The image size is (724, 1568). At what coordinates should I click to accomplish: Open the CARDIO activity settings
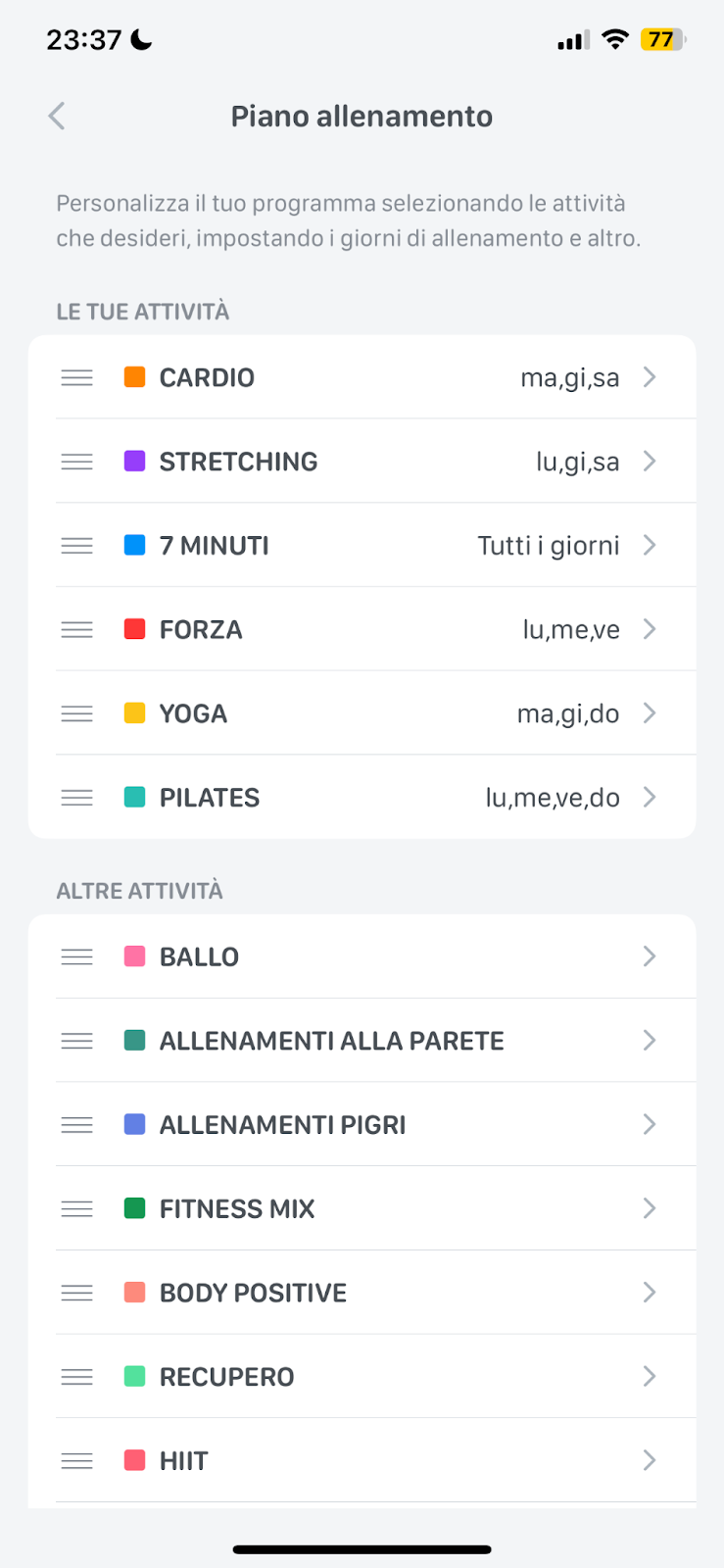point(362,377)
